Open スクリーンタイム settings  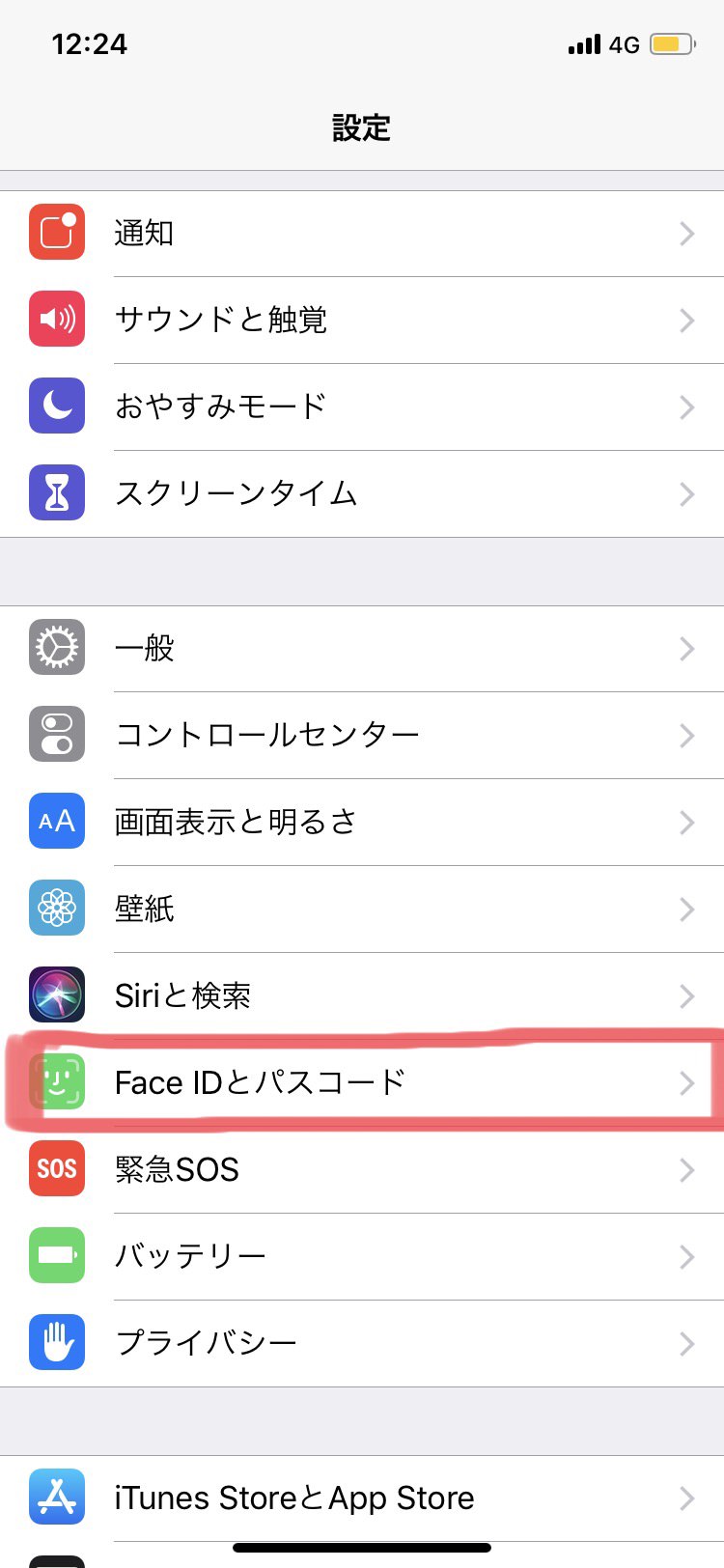pyautogui.click(x=362, y=493)
